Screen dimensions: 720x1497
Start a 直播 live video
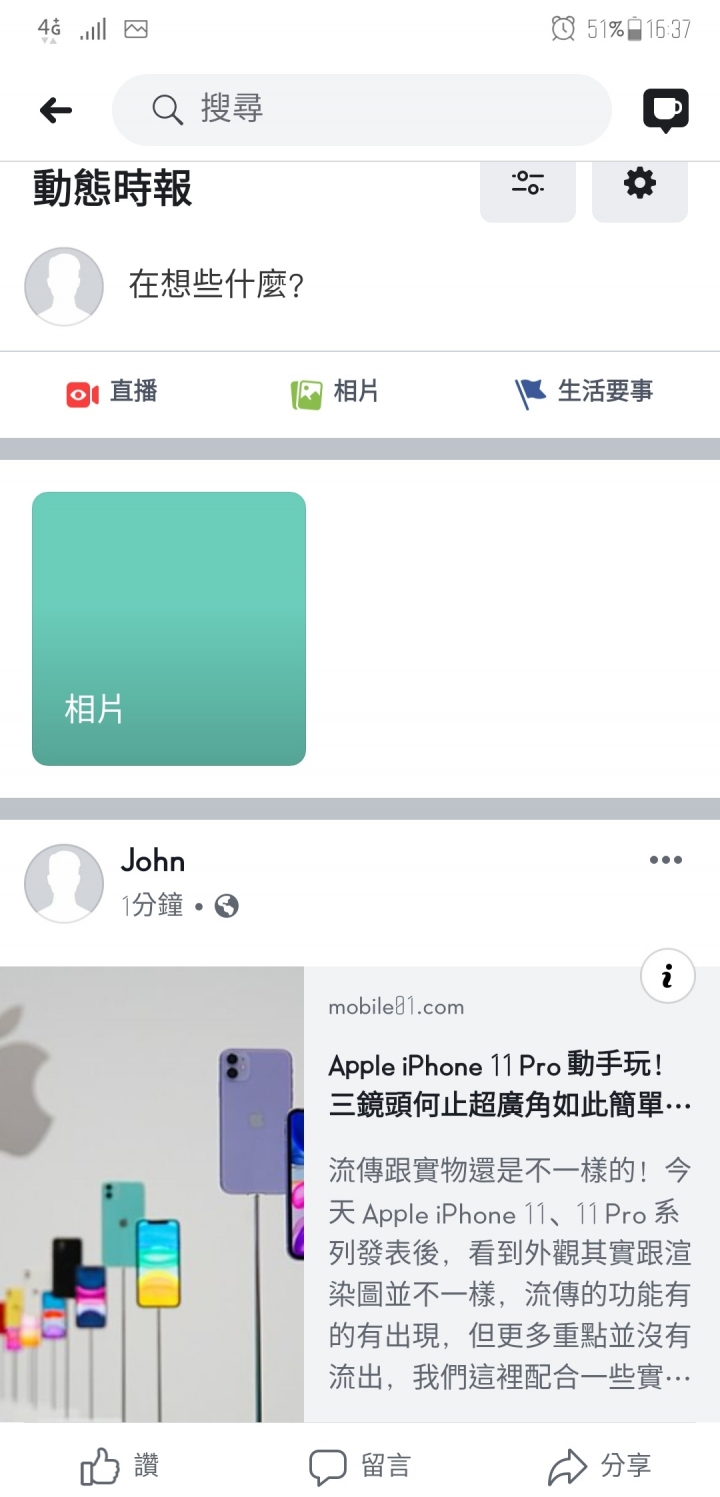point(112,392)
